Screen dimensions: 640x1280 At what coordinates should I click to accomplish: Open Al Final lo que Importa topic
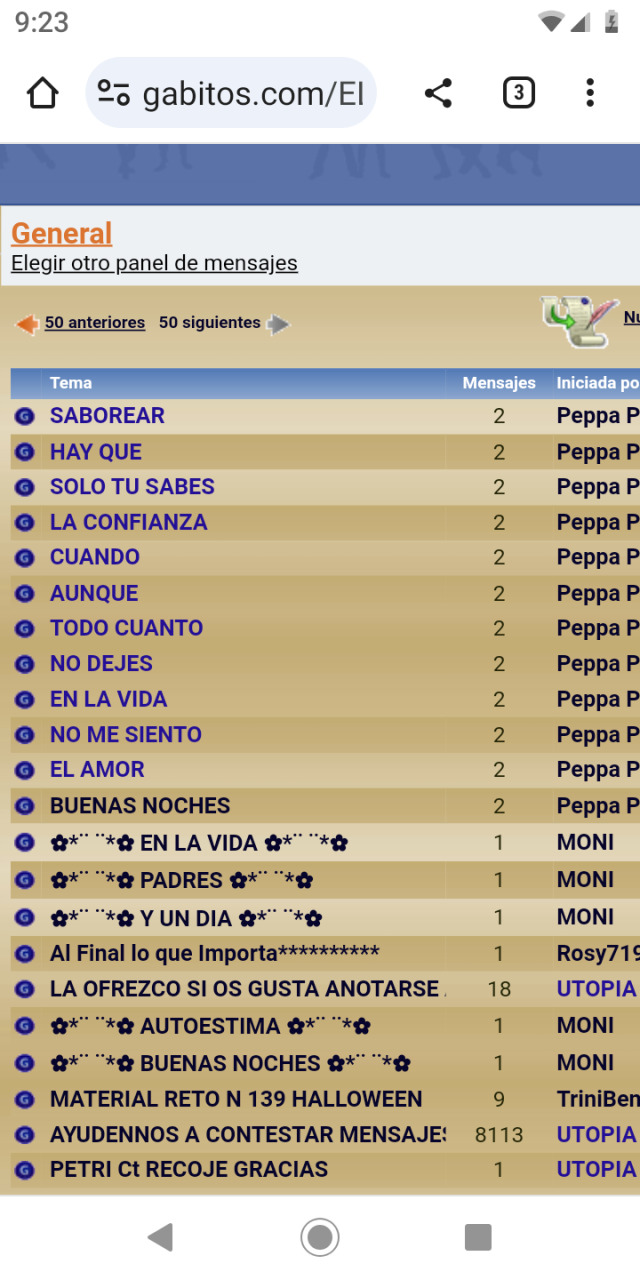tap(214, 953)
